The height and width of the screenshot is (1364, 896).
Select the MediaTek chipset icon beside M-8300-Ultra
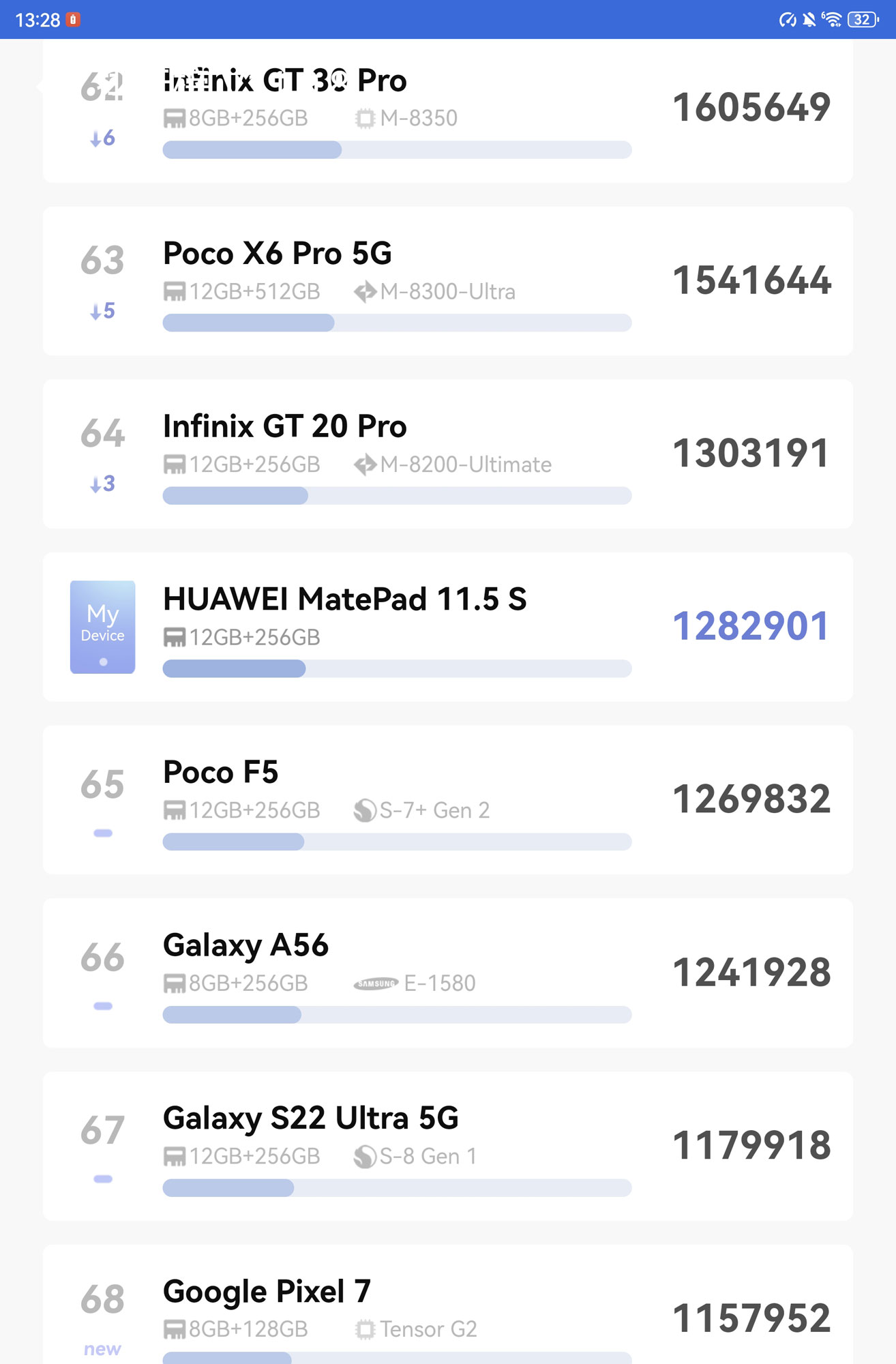click(x=366, y=291)
